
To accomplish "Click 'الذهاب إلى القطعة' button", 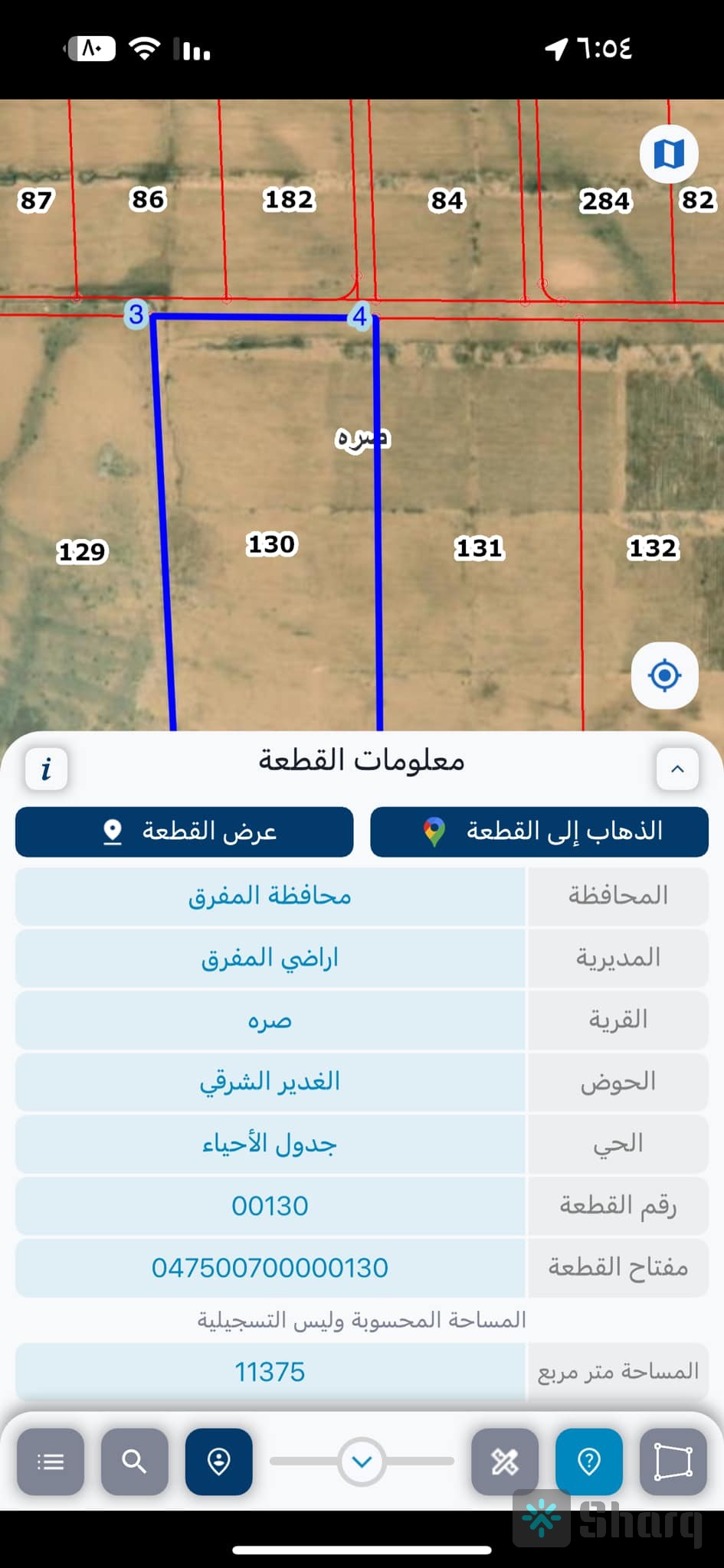I will point(539,831).
